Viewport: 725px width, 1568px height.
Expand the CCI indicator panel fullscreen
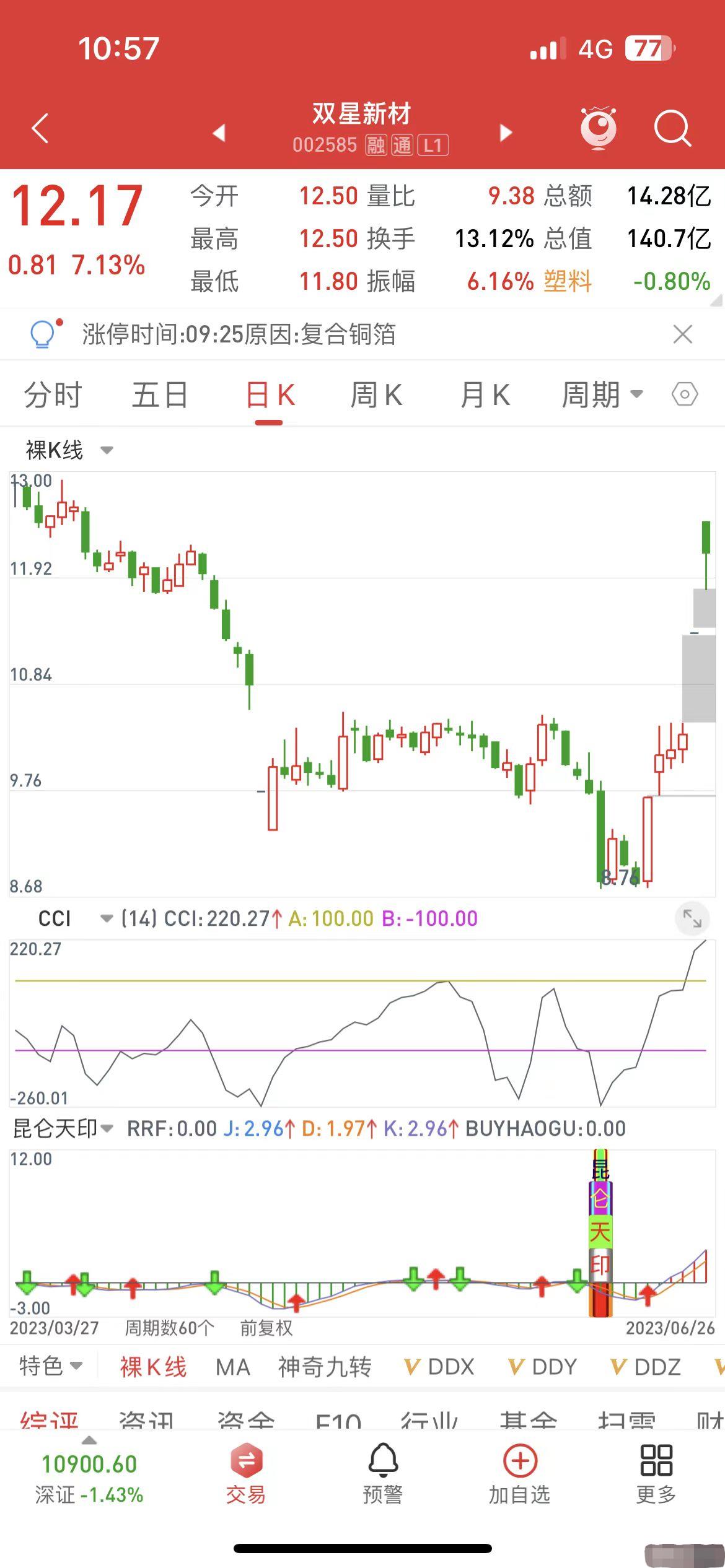pyautogui.click(x=692, y=918)
